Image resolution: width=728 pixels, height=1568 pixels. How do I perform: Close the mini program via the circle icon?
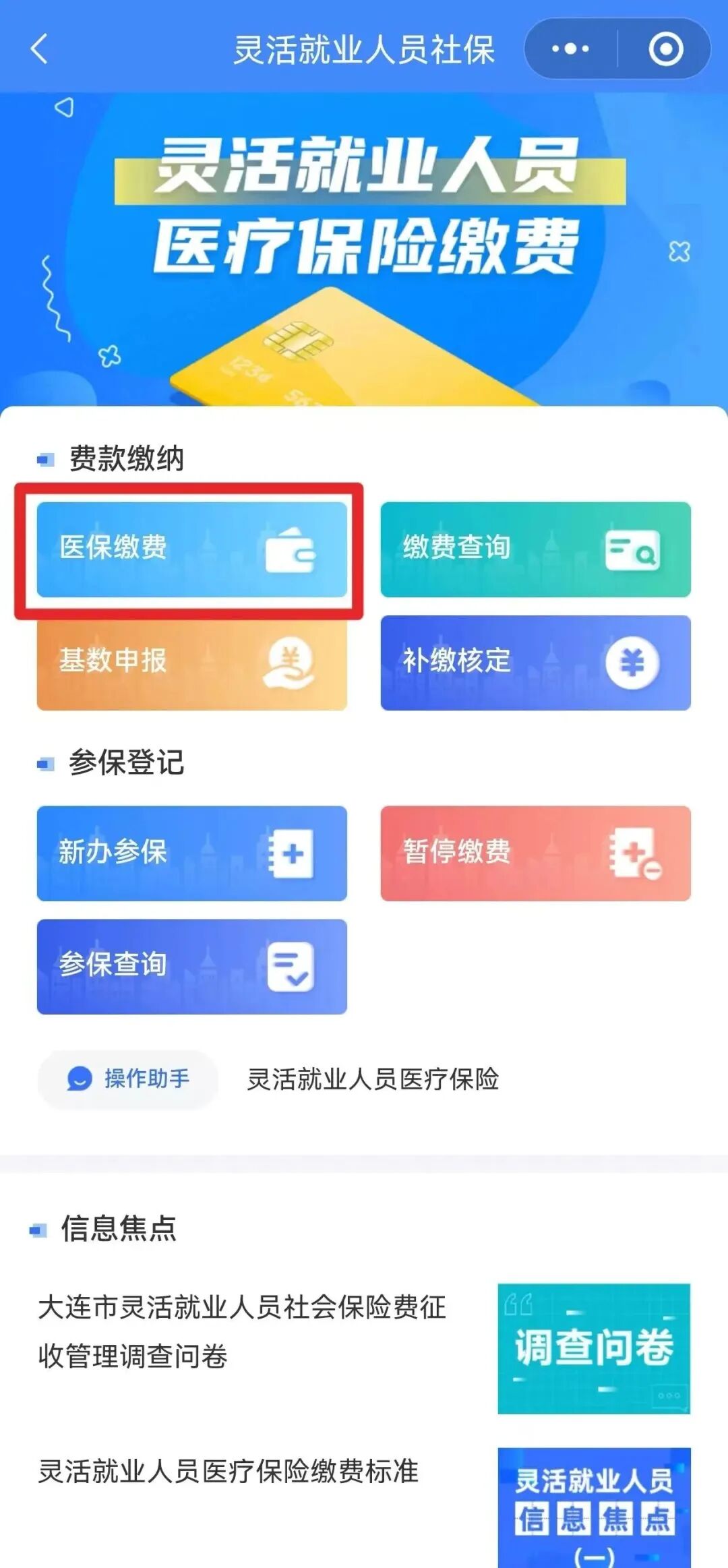point(665,49)
